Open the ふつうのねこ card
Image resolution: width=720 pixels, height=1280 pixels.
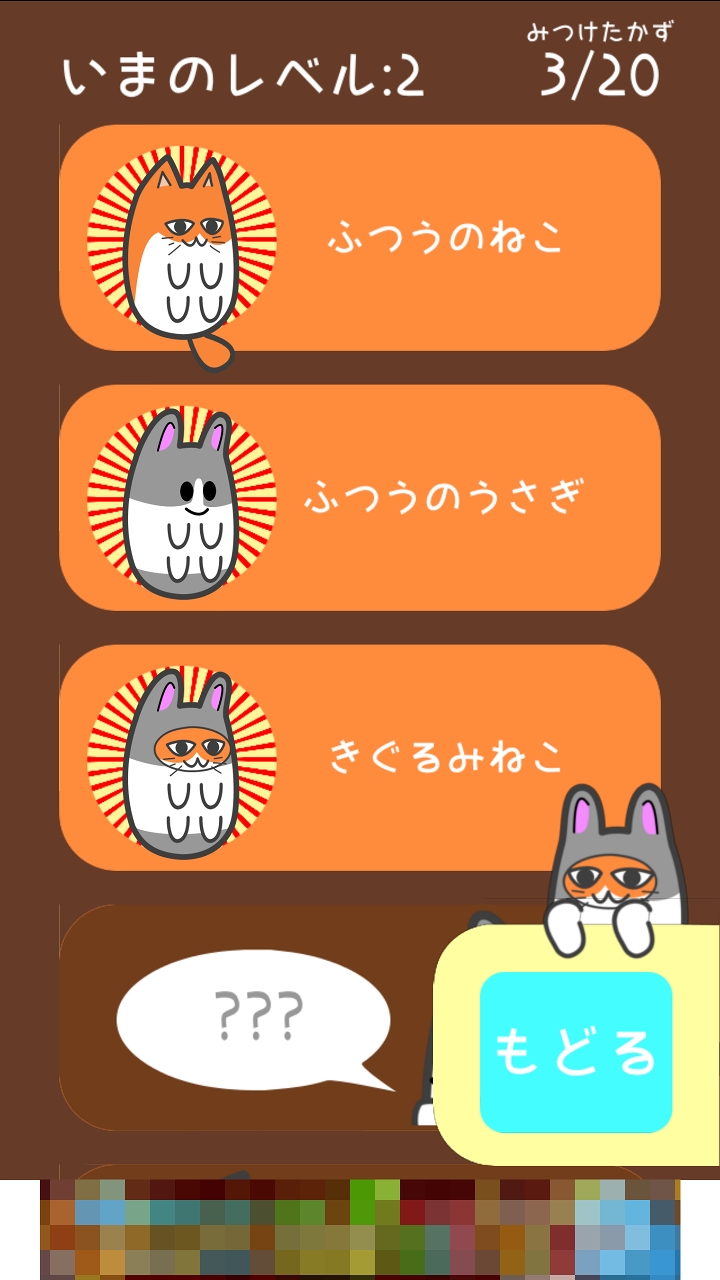point(360,238)
